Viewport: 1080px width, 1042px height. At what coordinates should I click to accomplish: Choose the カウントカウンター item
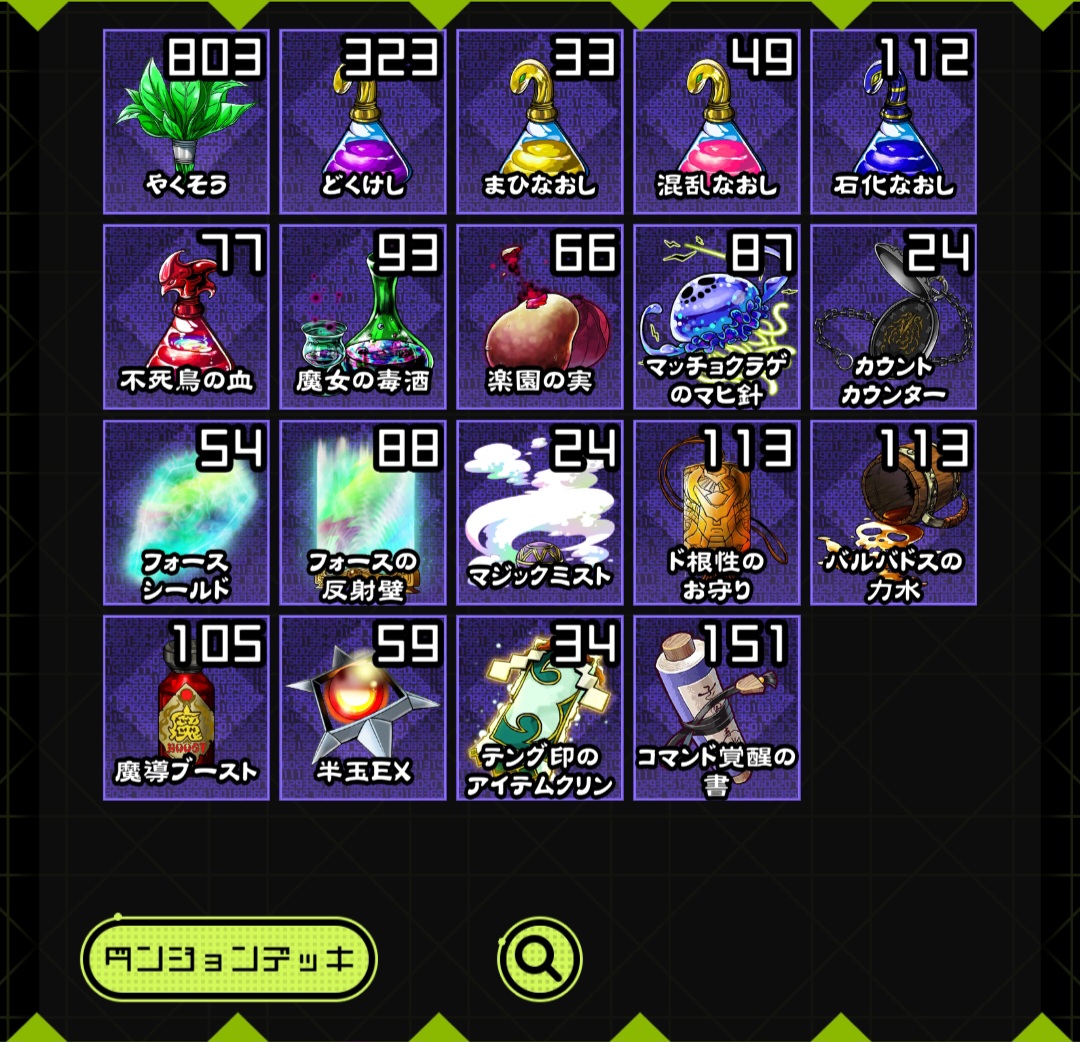(894, 317)
